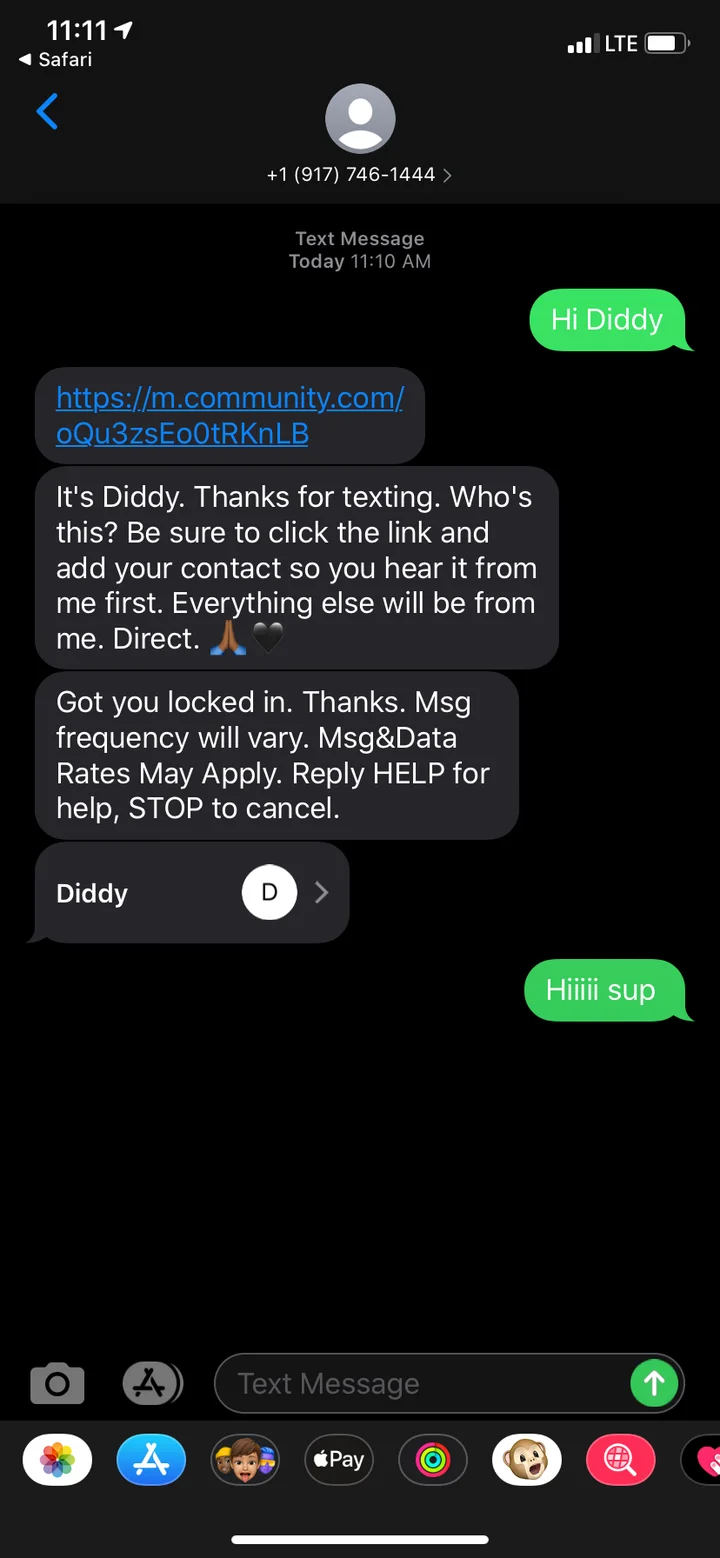Open Apple Pay in the app strip
This screenshot has height=1558, width=720.
click(339, 1461)
